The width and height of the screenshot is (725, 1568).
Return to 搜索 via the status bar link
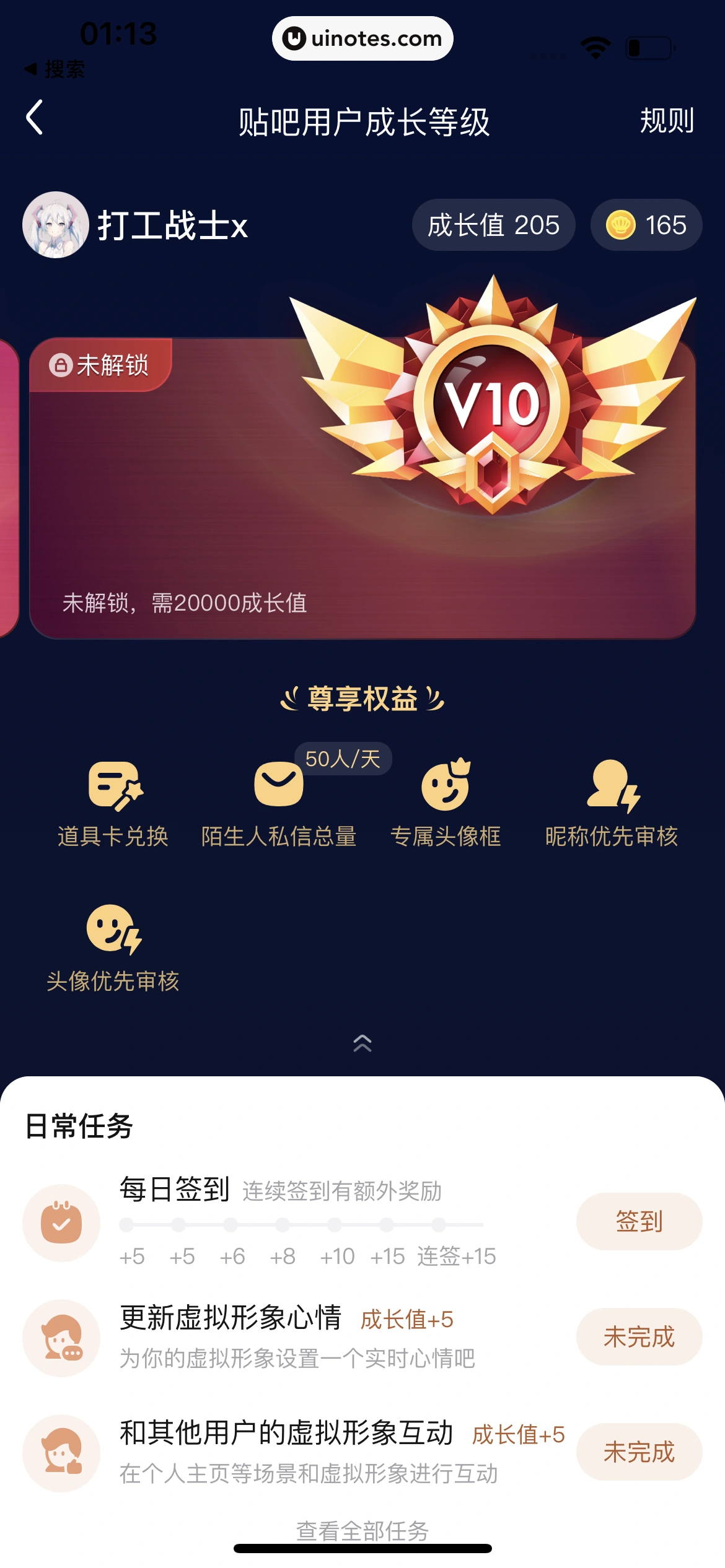pos(55,69)
